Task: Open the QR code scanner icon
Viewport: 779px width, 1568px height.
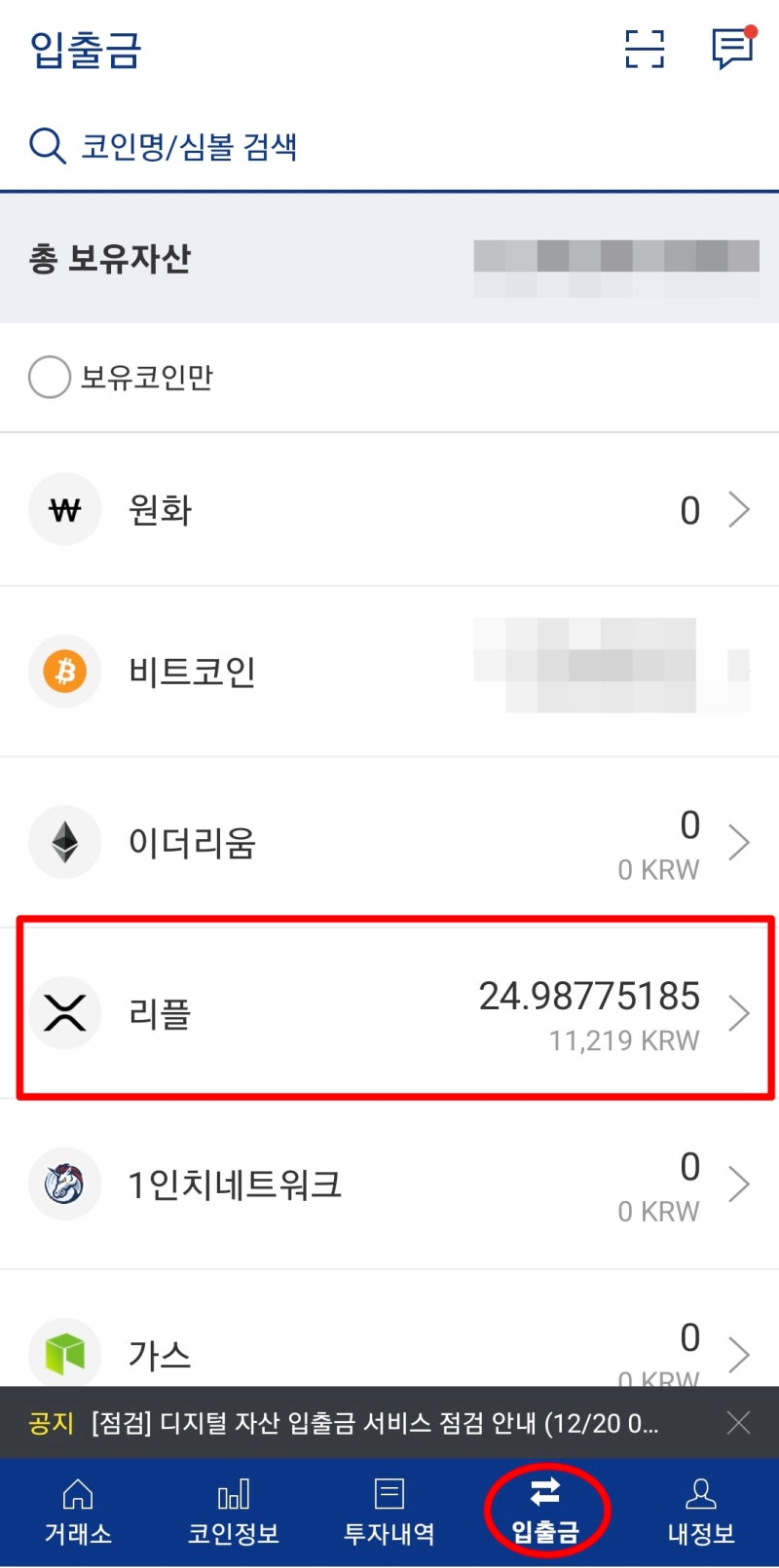Action: coord(643,50)
